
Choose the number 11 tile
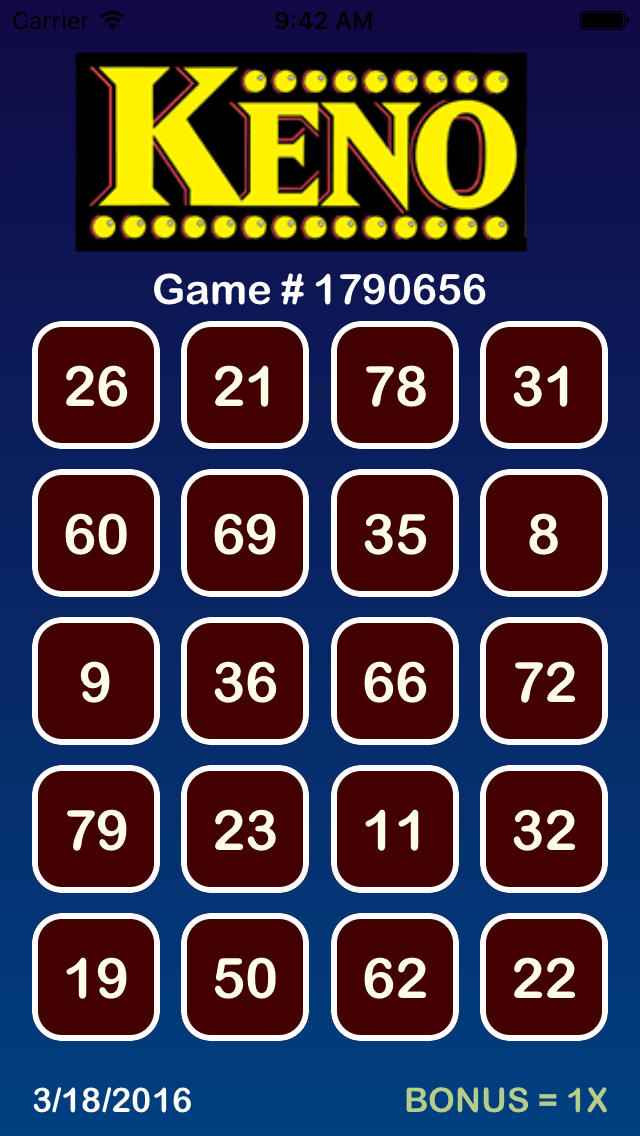click(395, 829)
